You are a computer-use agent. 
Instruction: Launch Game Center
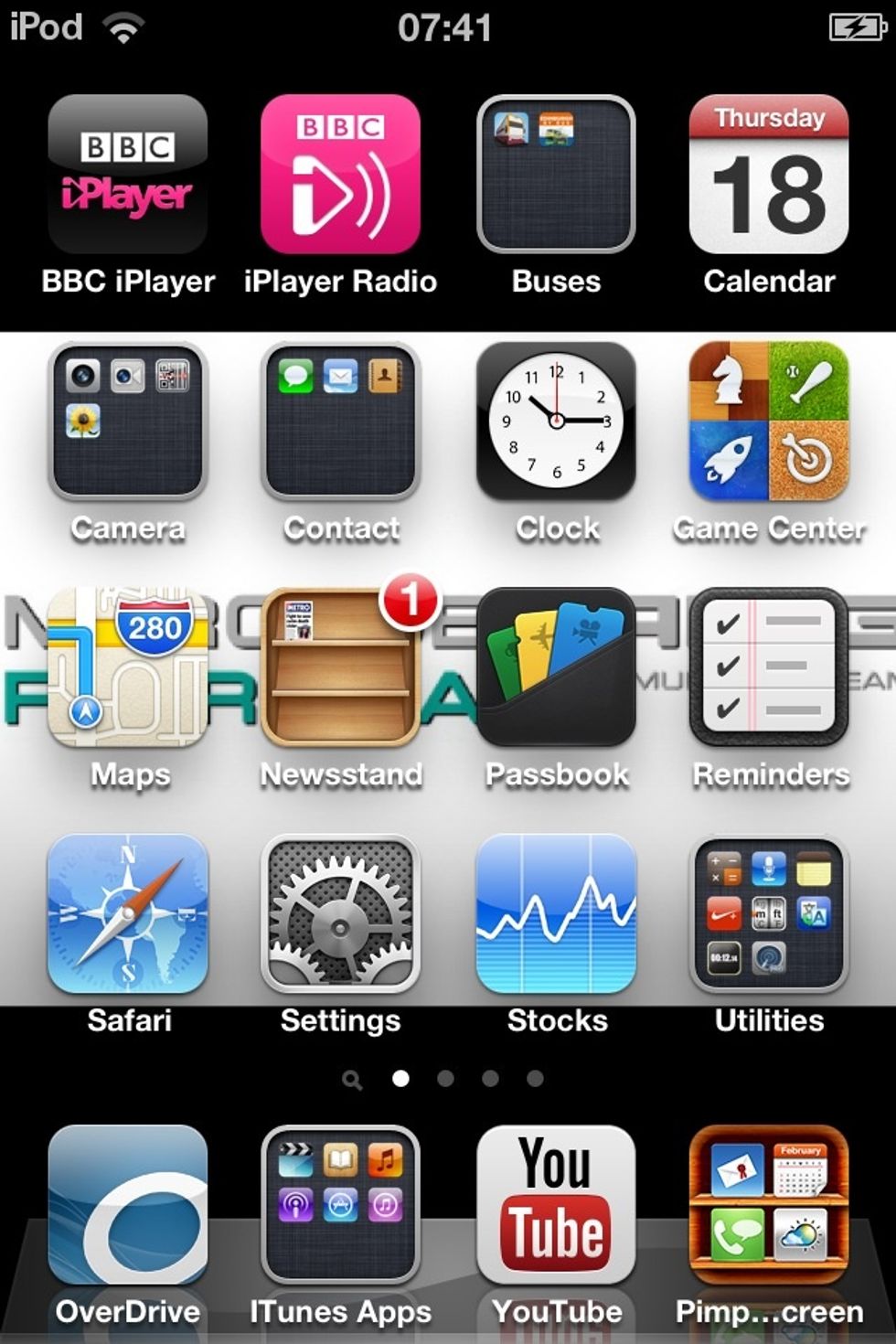[x=768, y=422]
